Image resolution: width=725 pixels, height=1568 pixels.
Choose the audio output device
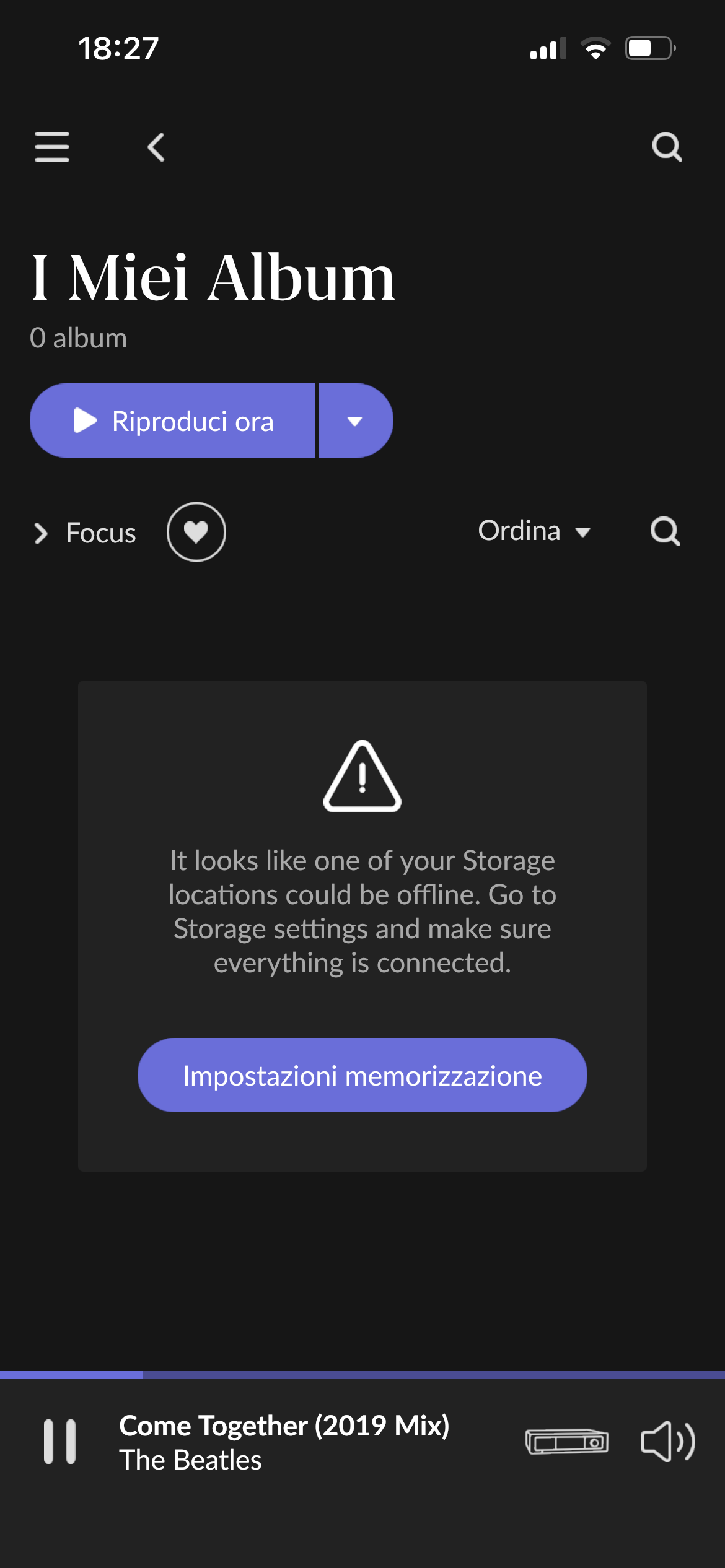click(x=567, y=1442)
